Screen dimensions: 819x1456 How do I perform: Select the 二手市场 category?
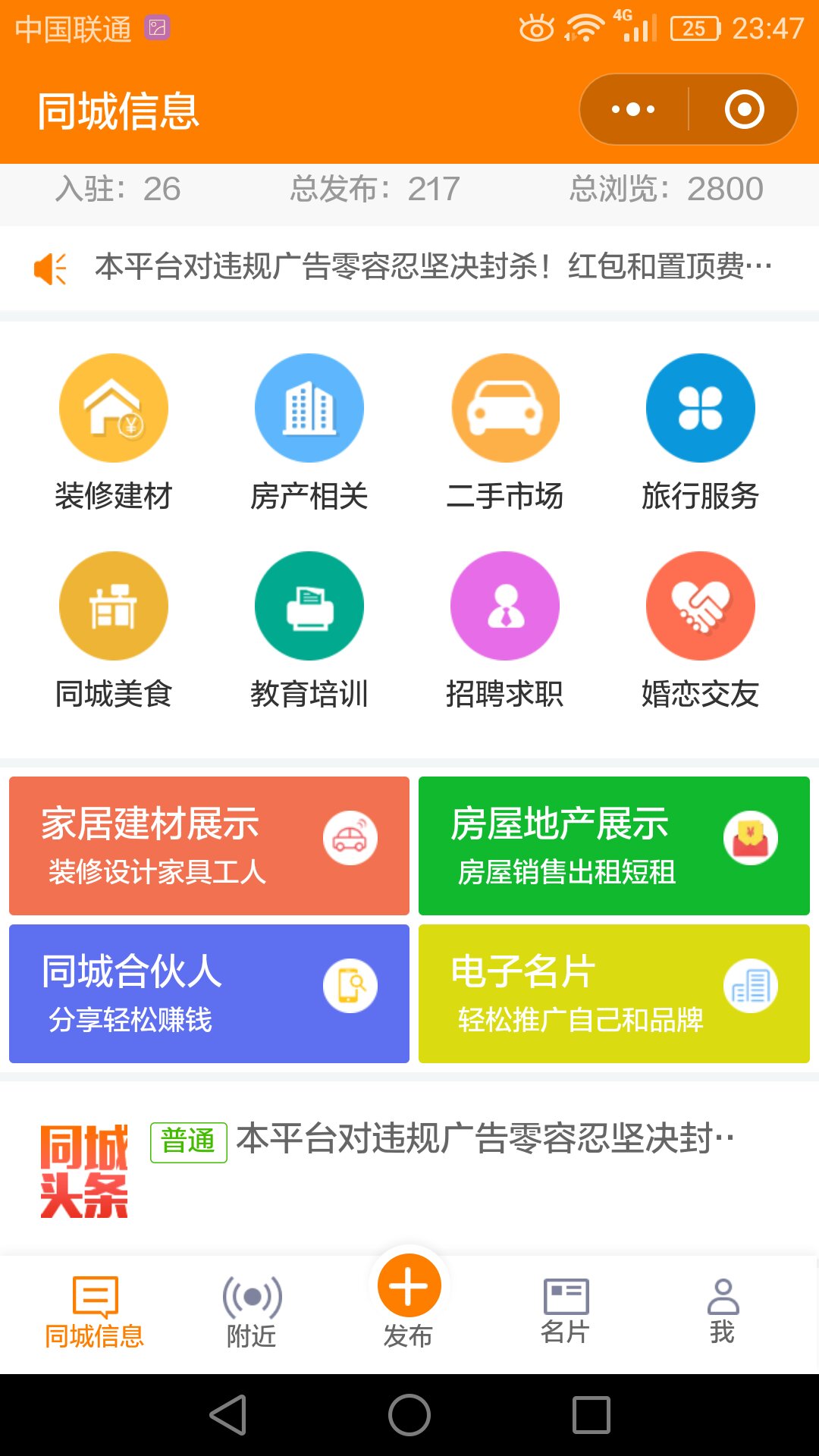tap(505, 433)
